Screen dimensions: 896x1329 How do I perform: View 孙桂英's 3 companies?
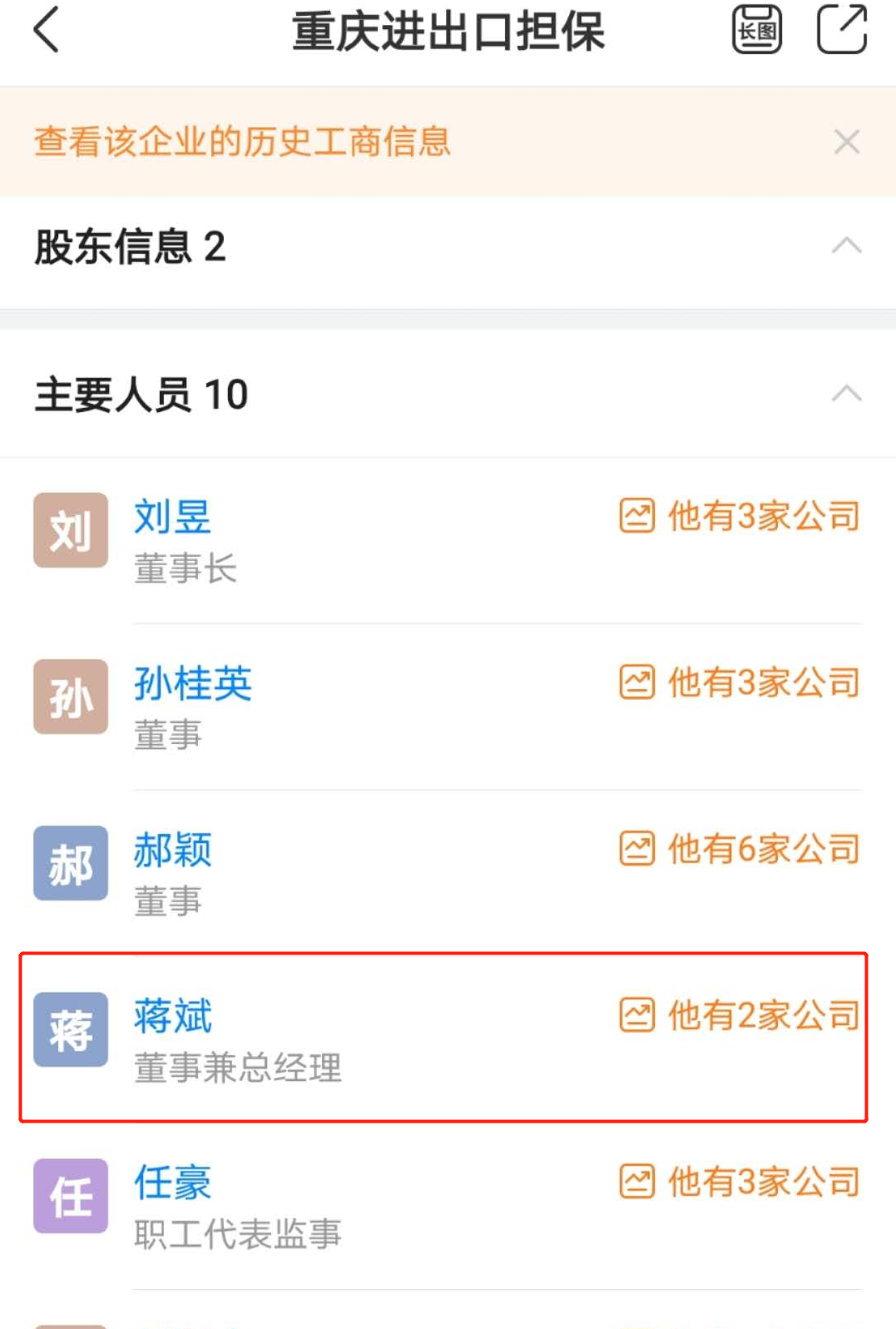coord(740,682)
